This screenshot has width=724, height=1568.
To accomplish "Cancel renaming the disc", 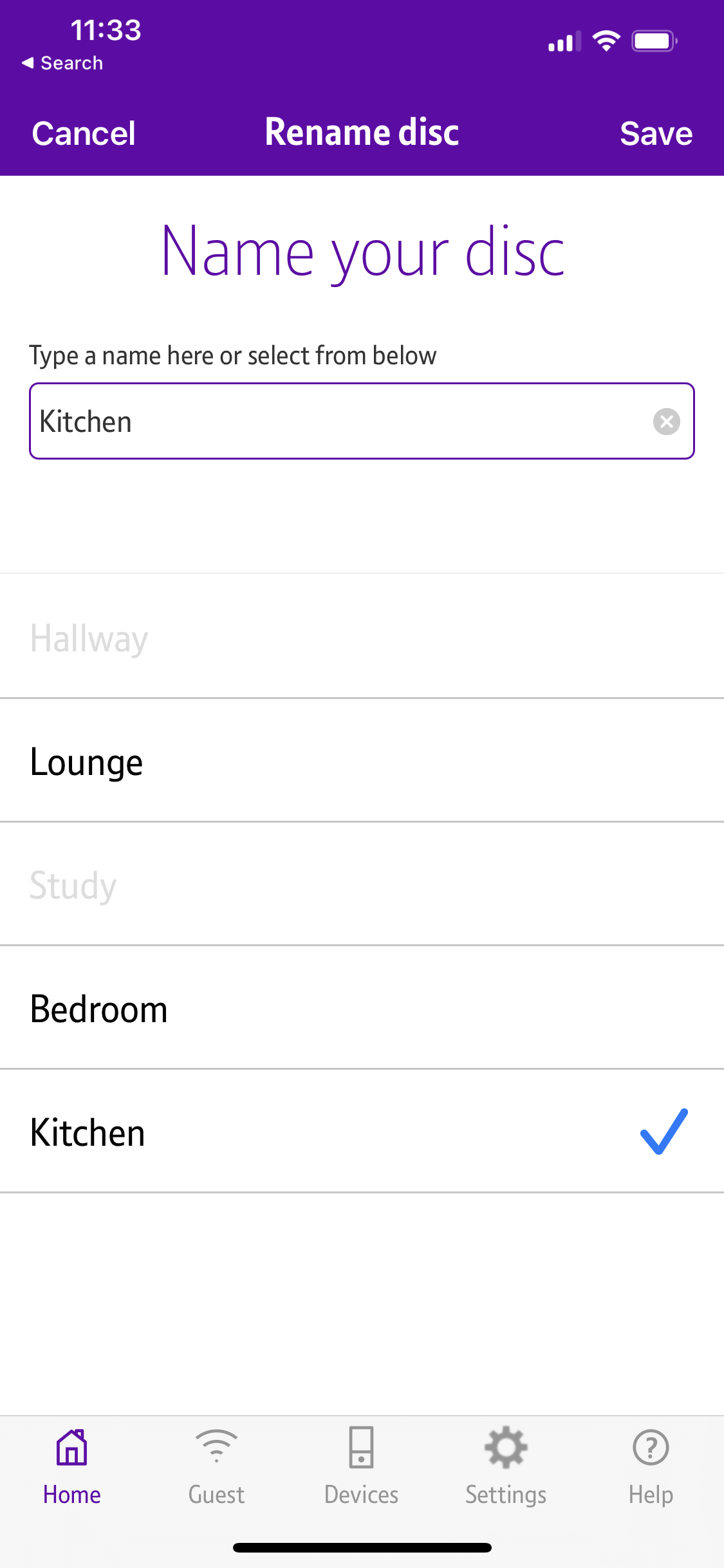I will tap(84, 133).
